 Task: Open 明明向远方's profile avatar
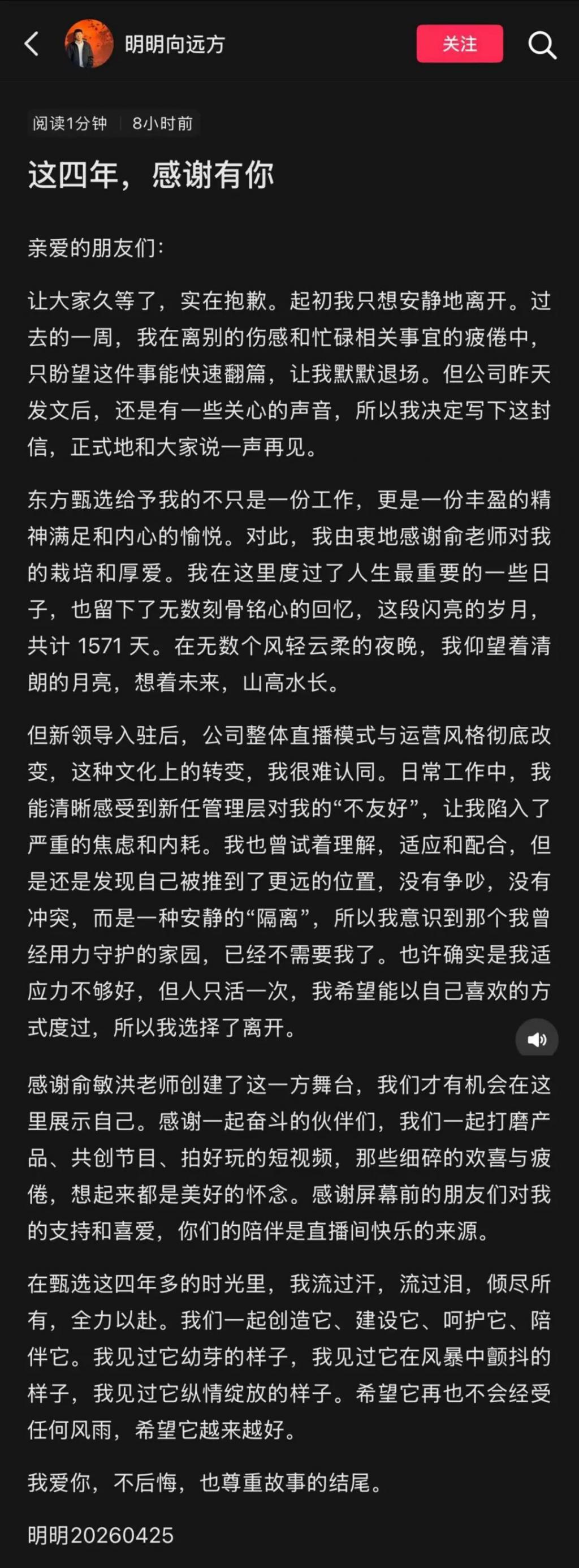pos(89,44)
